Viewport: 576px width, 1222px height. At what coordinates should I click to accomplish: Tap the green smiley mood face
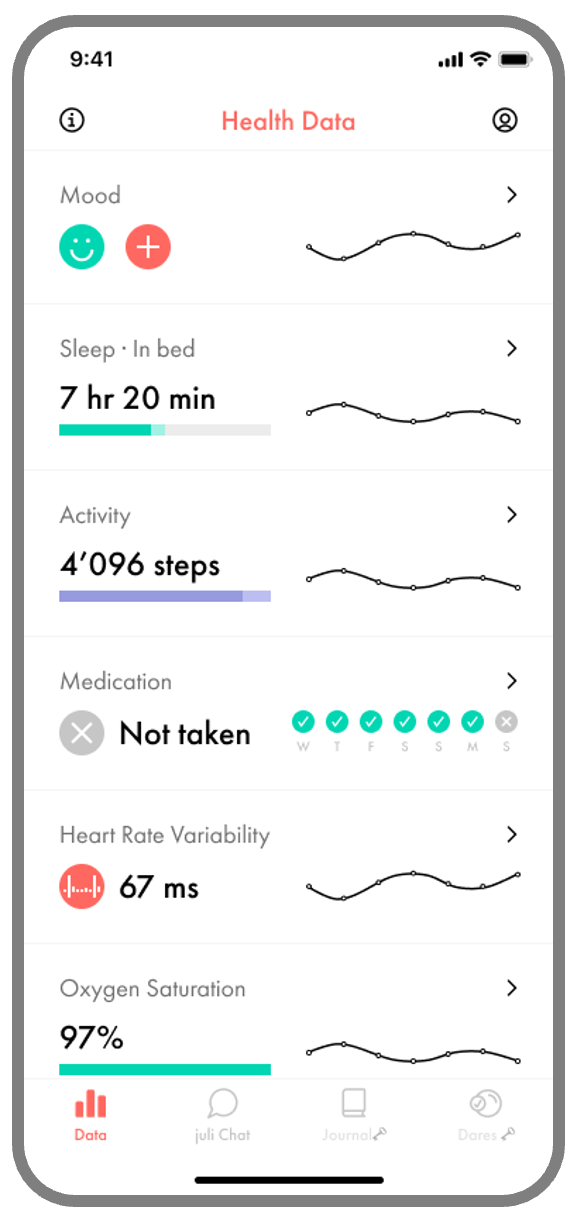[82, 247]
